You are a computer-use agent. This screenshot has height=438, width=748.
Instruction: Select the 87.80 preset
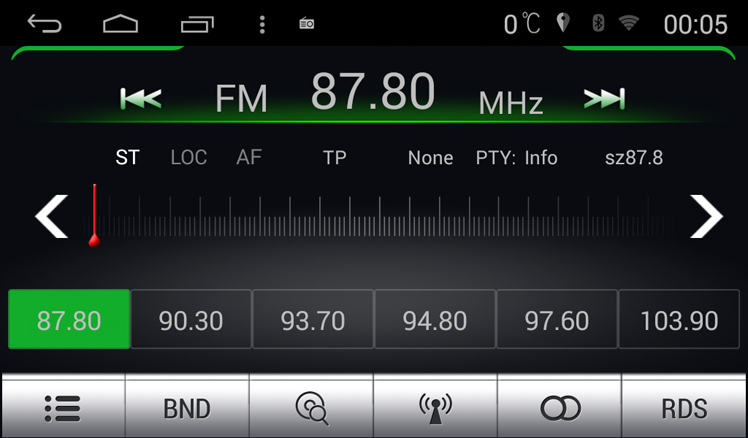click(x=69, y=320)
